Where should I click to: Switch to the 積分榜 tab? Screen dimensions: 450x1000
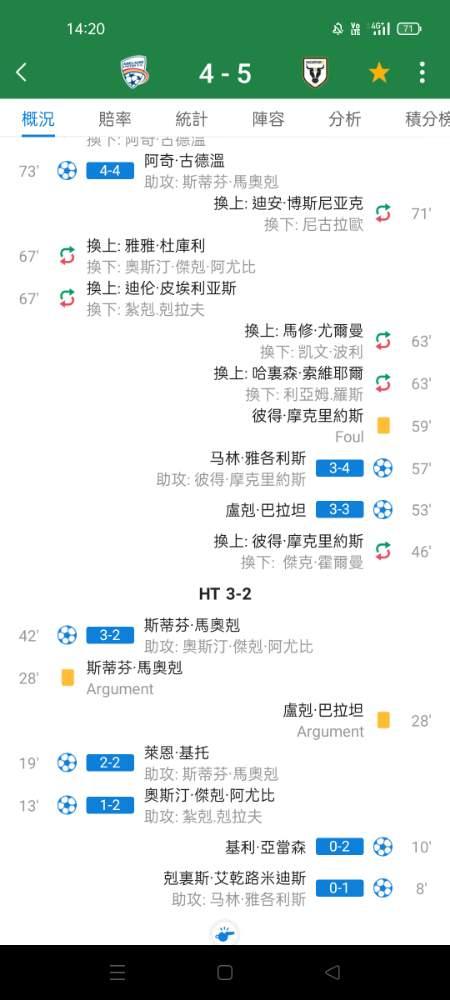[427, 119]
